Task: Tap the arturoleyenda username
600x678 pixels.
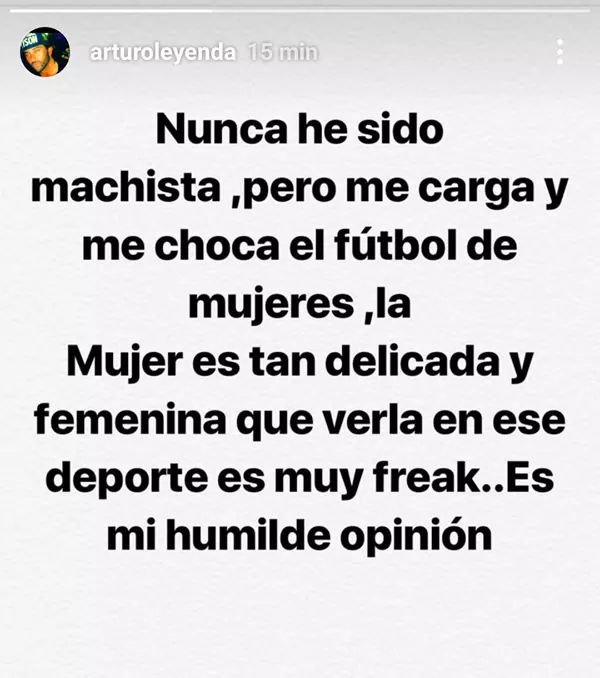Action: point(162,53)
